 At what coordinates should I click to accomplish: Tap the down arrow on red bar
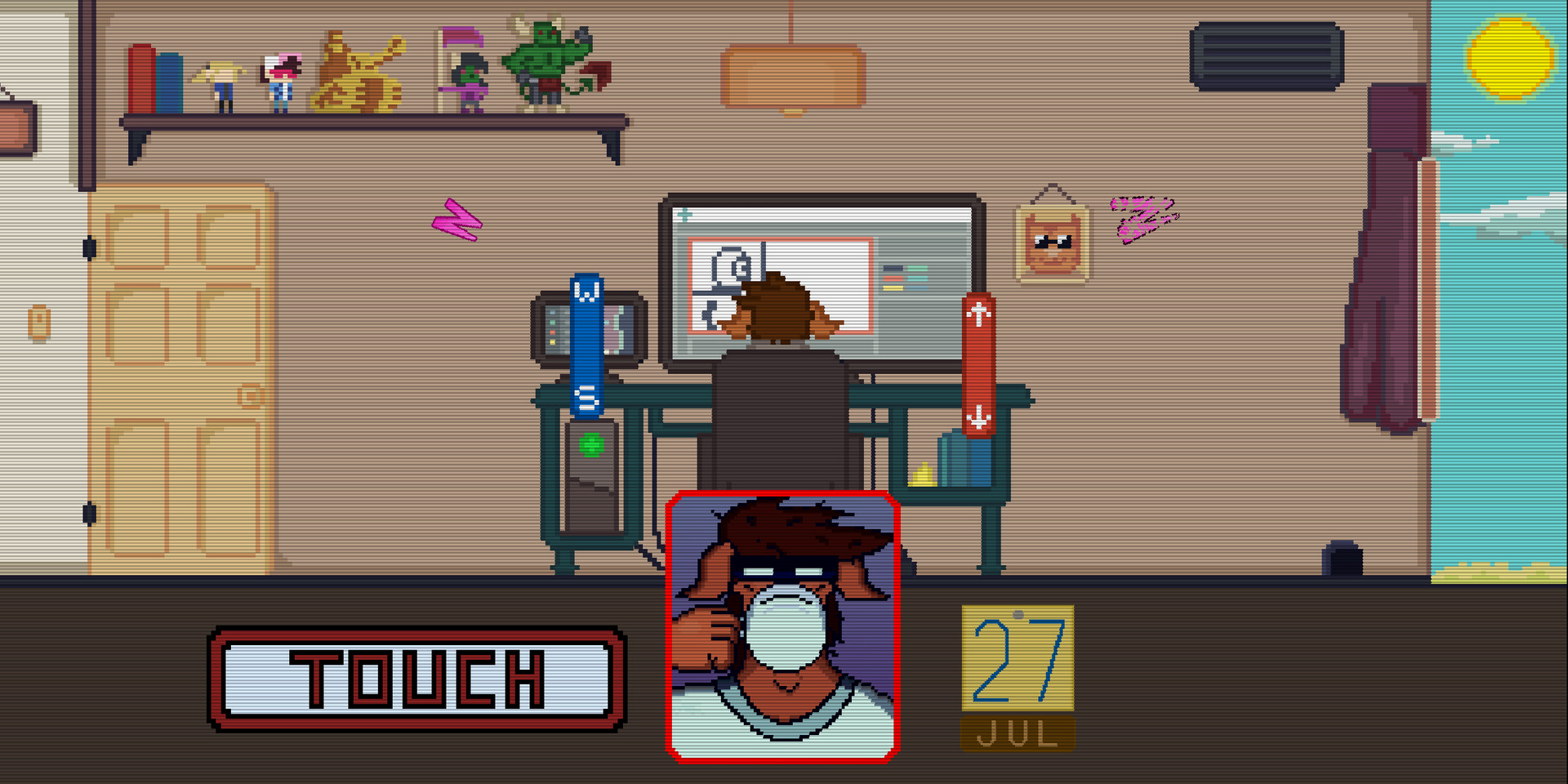[x=978, y=418]
